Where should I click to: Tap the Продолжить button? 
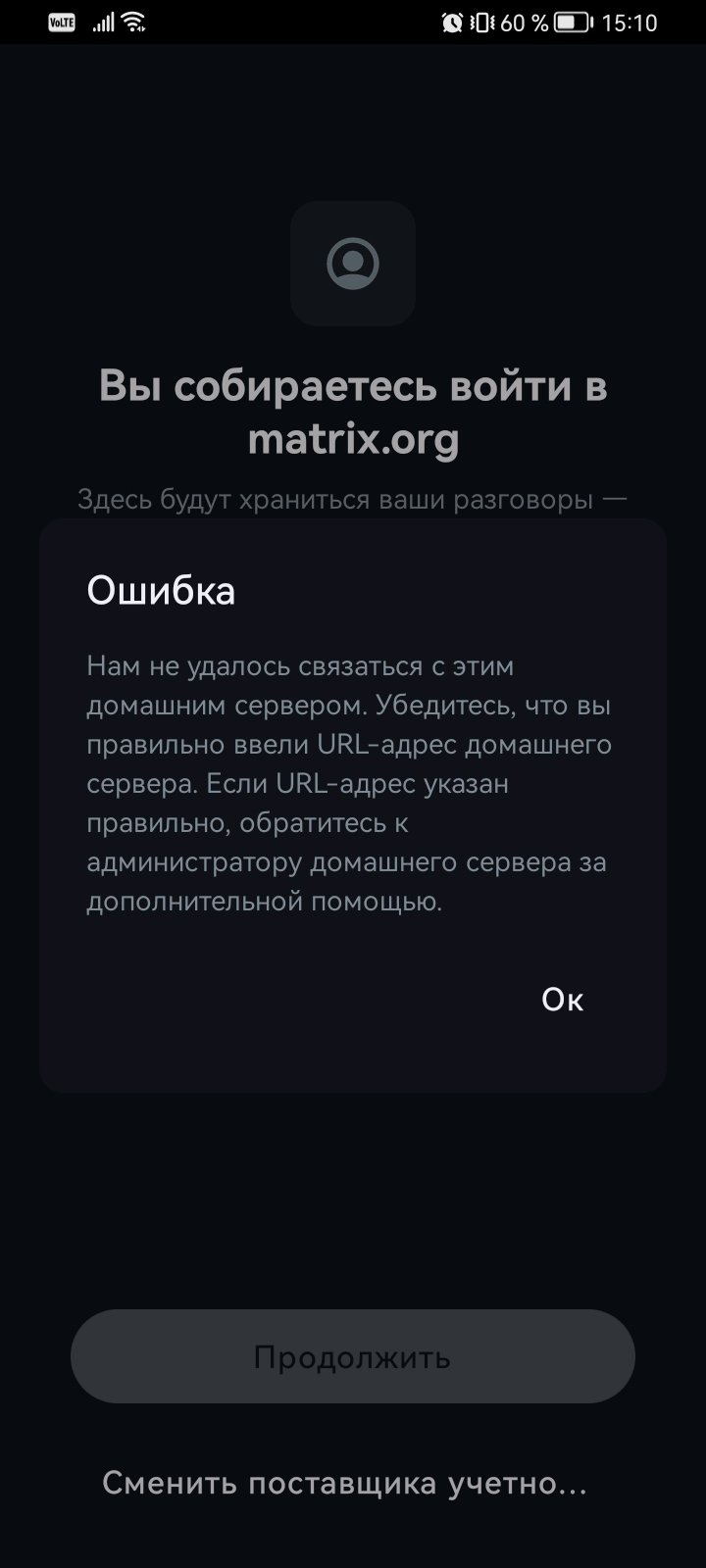352,1356
